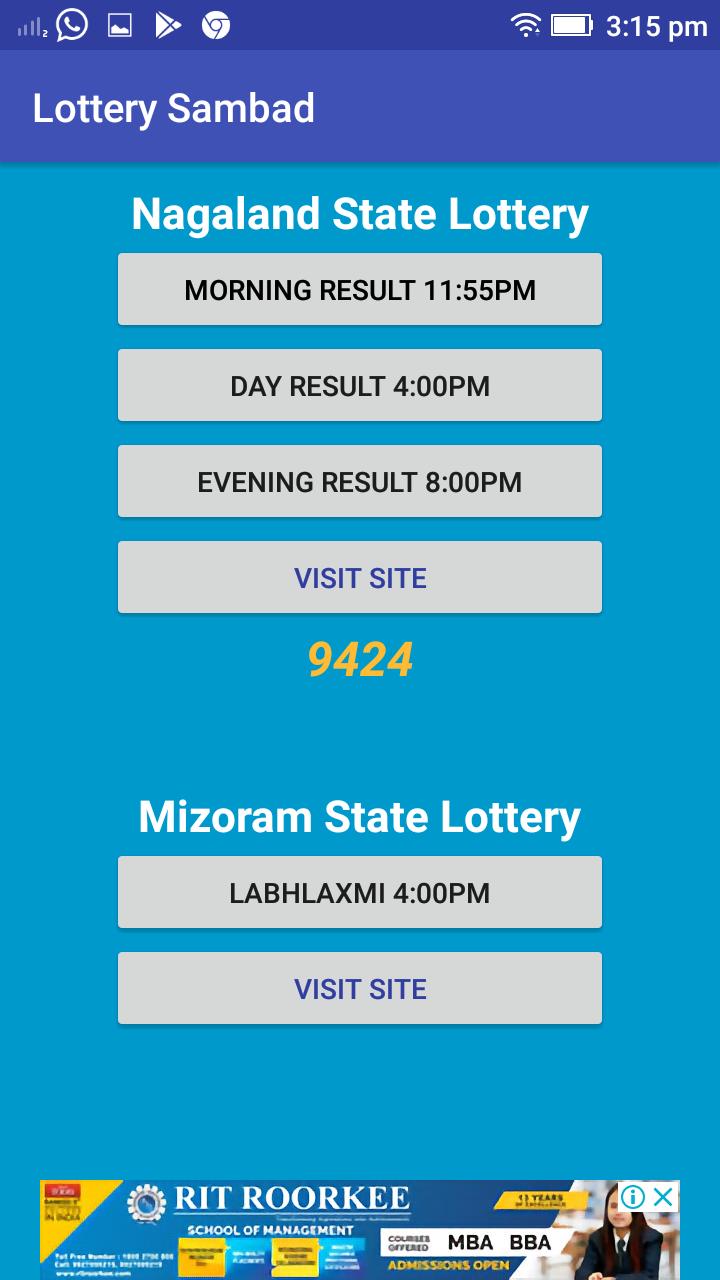Close the RIT Roorkee ad banner

tap(664, 1196)
